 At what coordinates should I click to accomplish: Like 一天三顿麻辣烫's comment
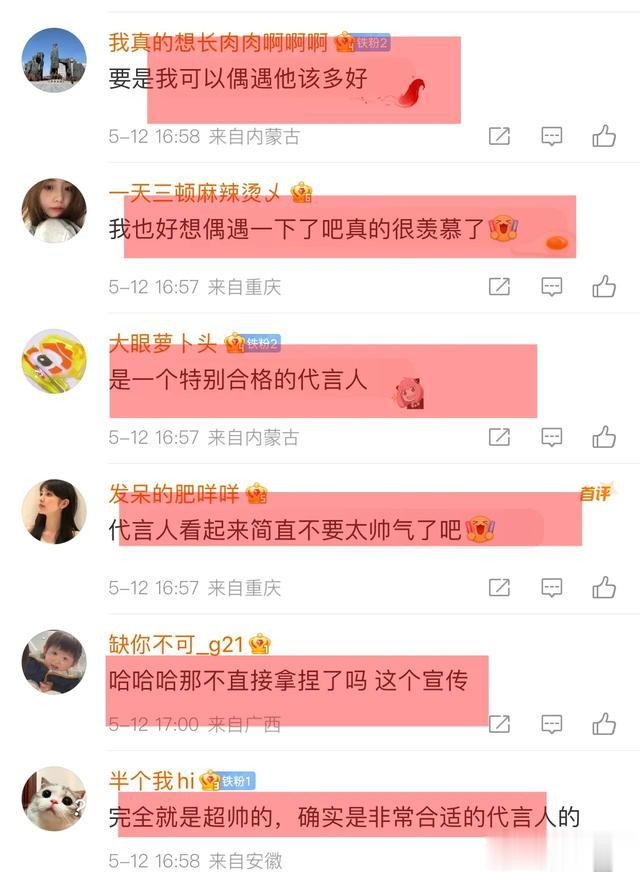pyautogui.click(x=603, y=287)
